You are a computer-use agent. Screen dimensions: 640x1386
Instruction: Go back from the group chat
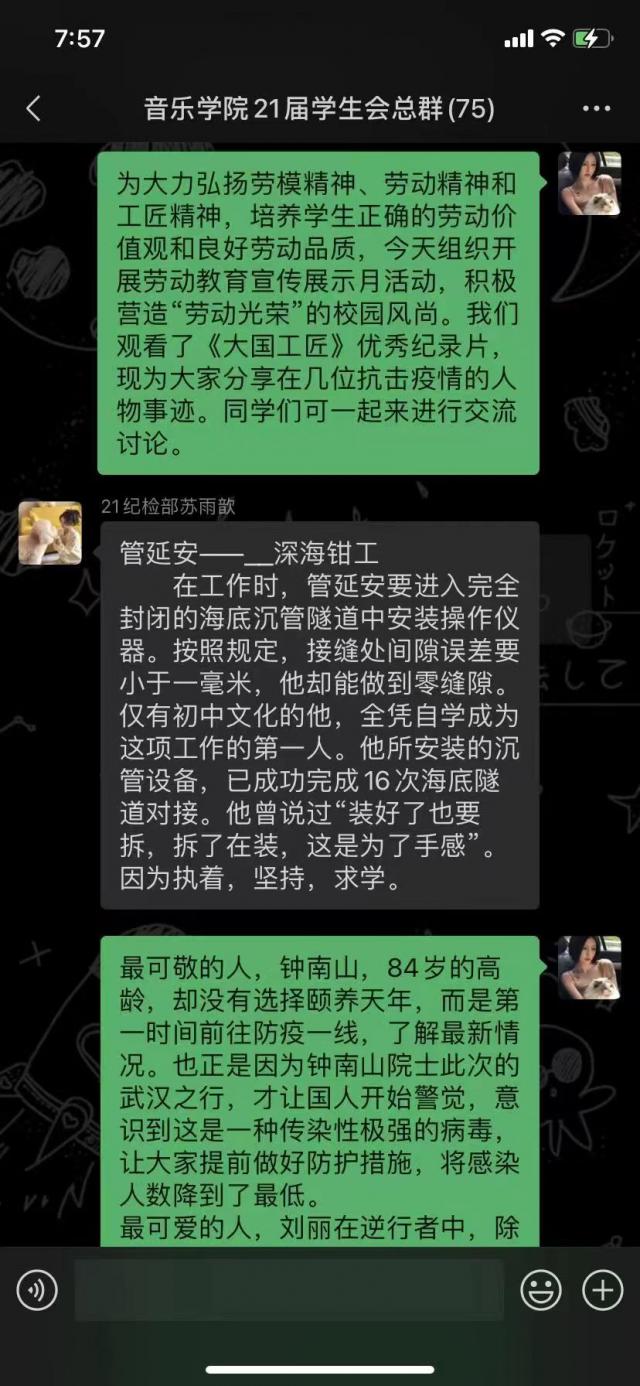tap(34, 109)
